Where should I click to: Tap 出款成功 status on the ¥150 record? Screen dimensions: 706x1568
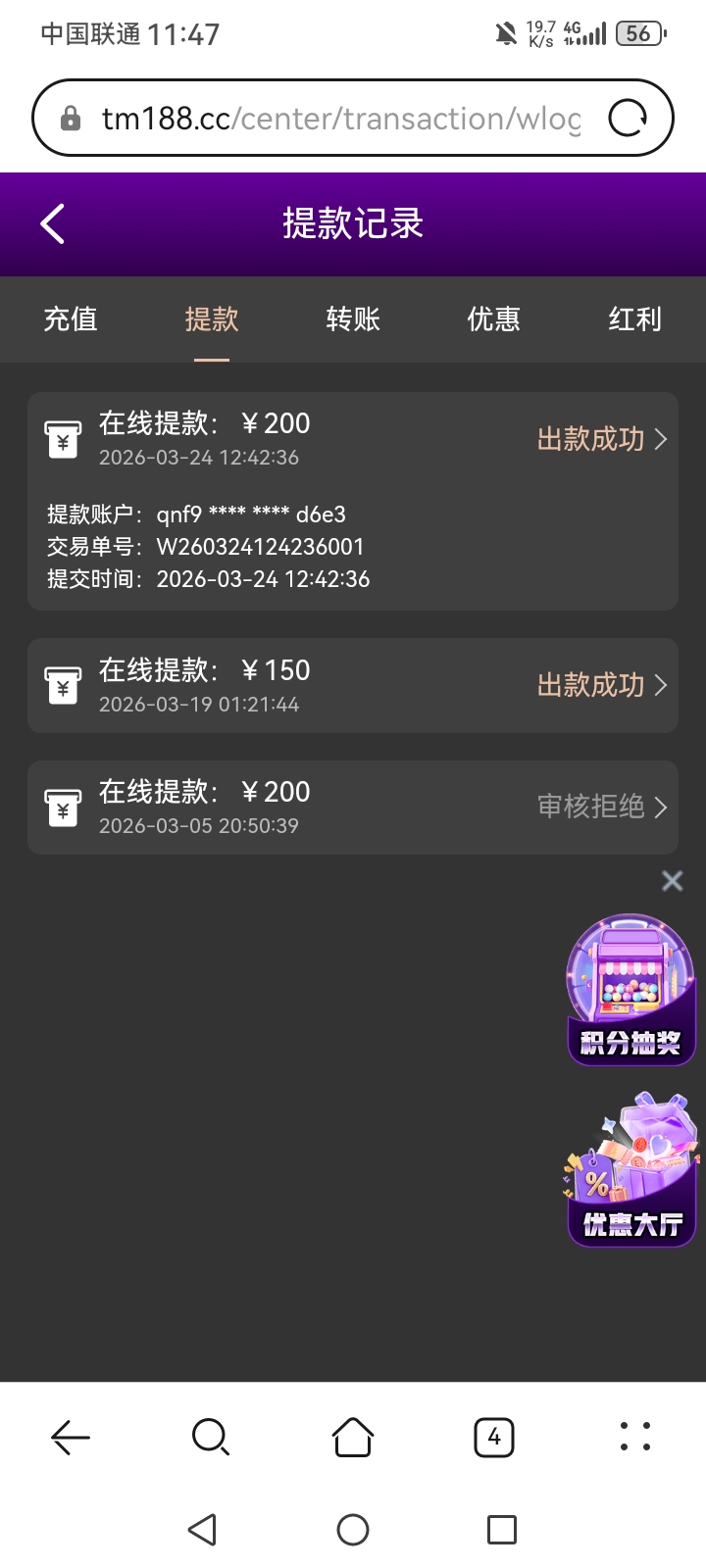(589, 686)
